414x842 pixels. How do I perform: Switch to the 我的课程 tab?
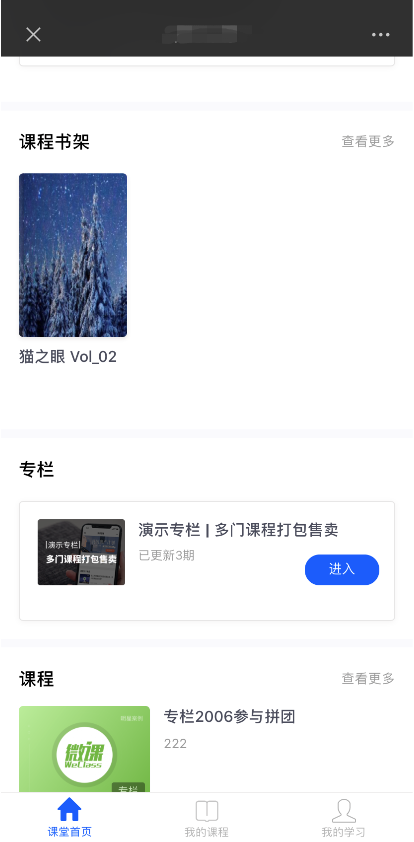coord(207,817)
